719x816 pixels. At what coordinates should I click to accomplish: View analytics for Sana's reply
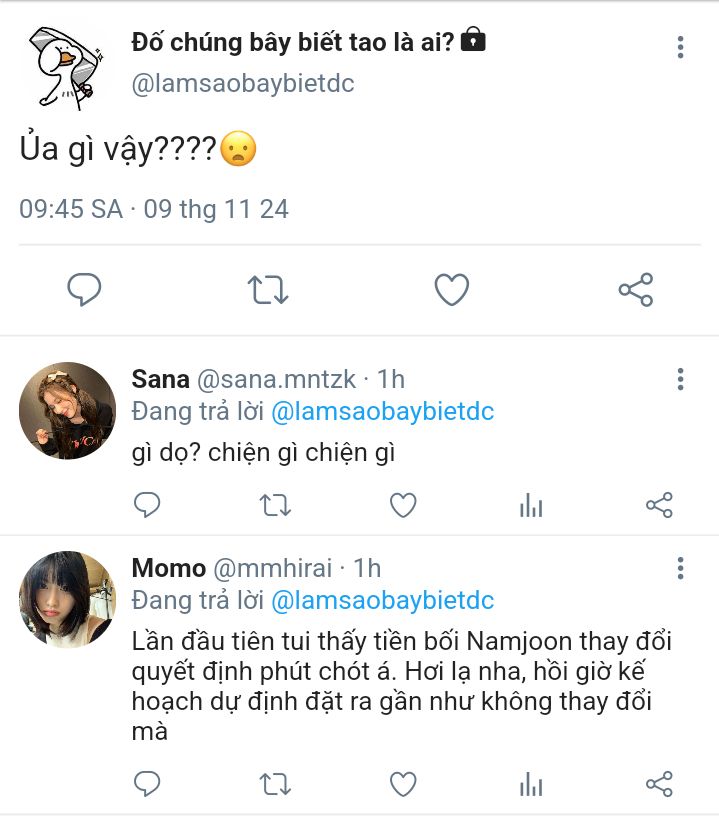pos(531,506)
